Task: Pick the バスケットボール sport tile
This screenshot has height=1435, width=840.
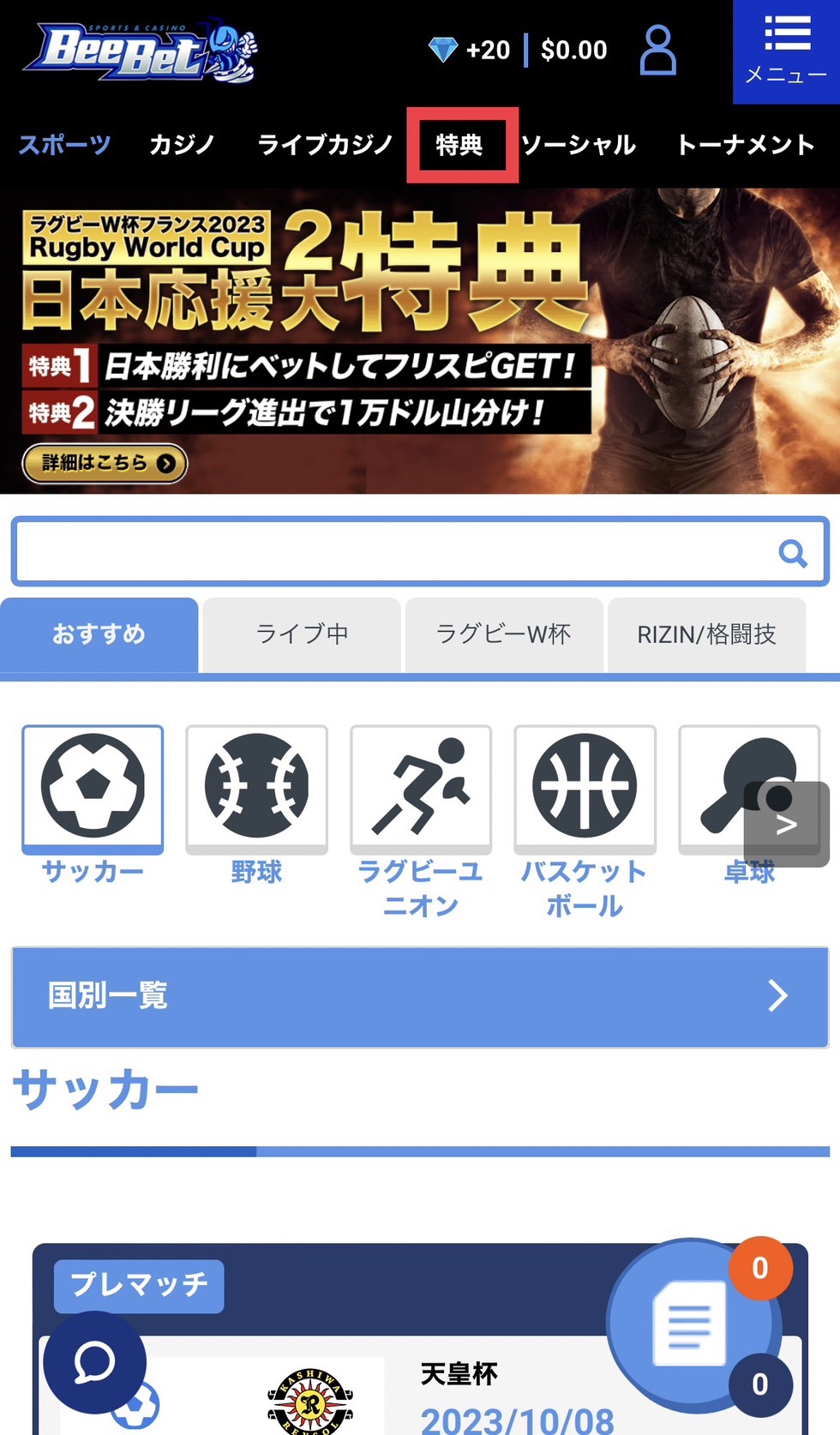Action: click(585, 789)
